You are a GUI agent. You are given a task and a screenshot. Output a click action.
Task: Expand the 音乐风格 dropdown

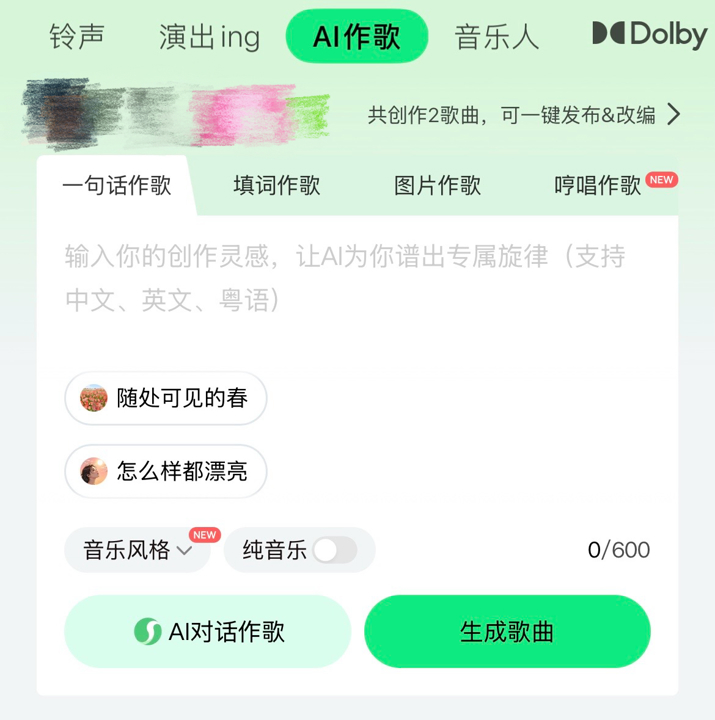click(138, 550)
